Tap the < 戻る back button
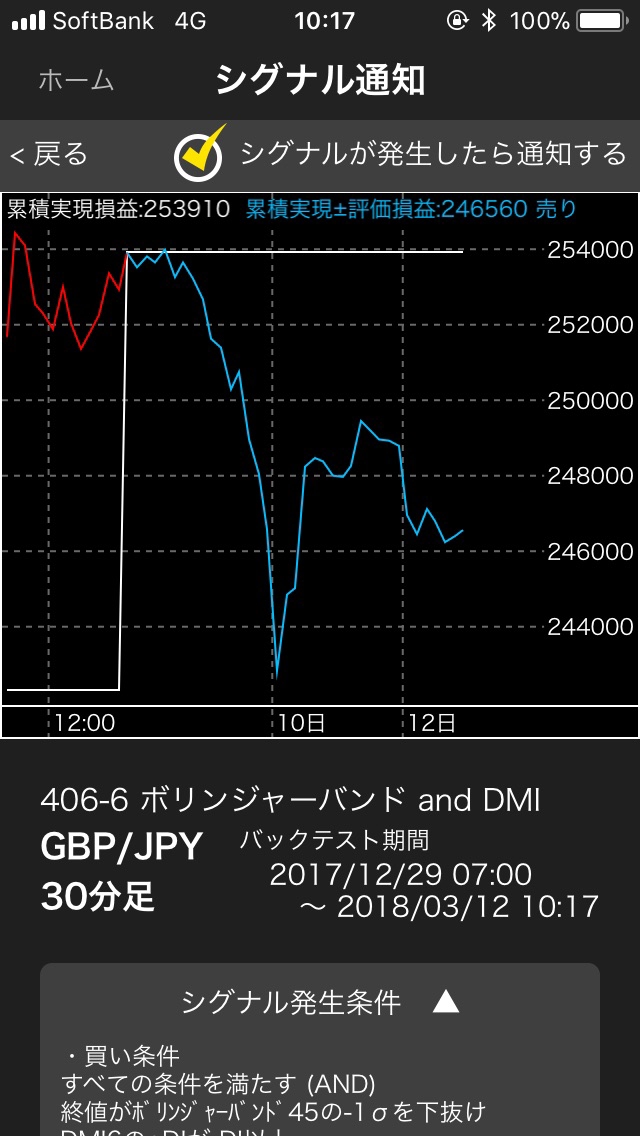Image resolution: width=640 pixels, height=1136 pixels. coord(49,154)
